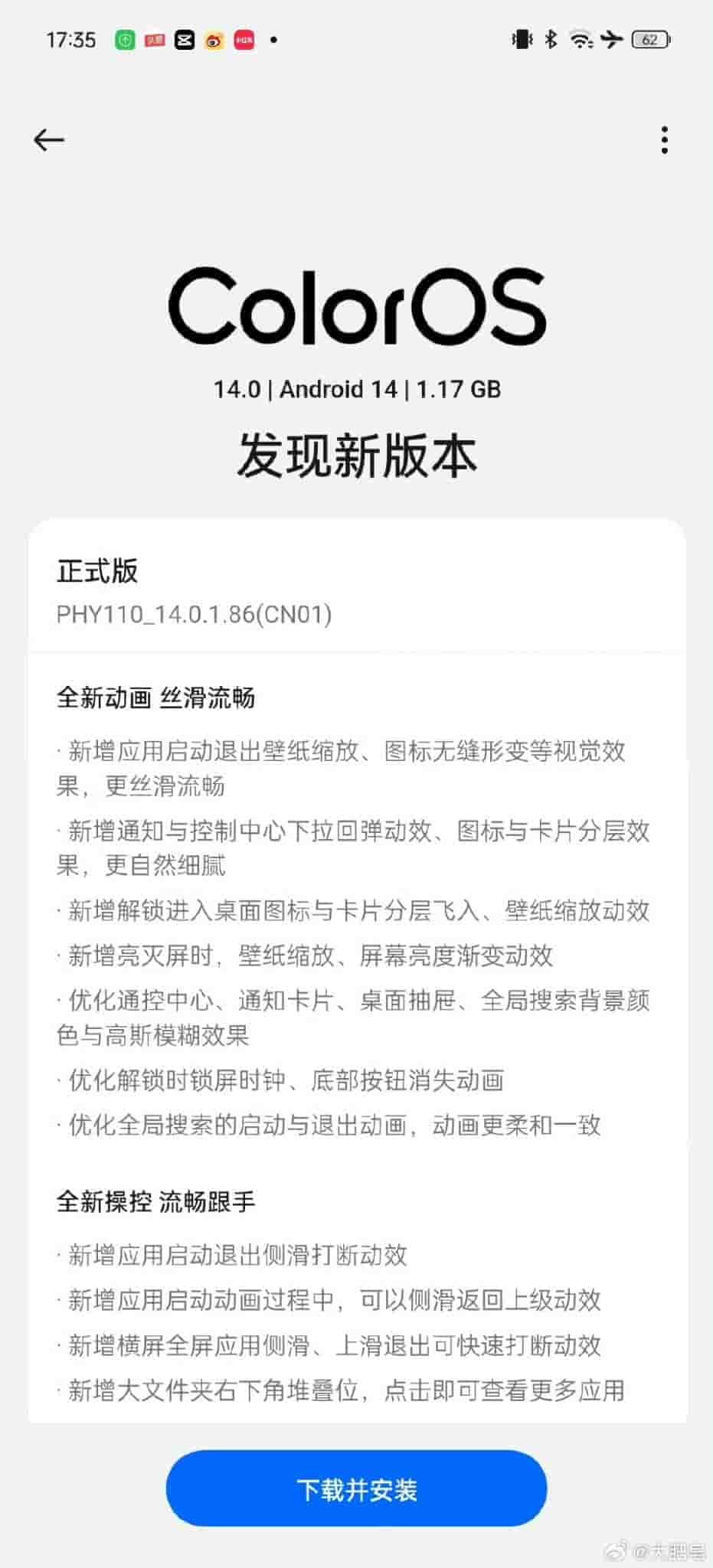Go back using the top-left arrow
Image resolution: width=713 pixels, height=1568 pixels.
pos(49,140)
